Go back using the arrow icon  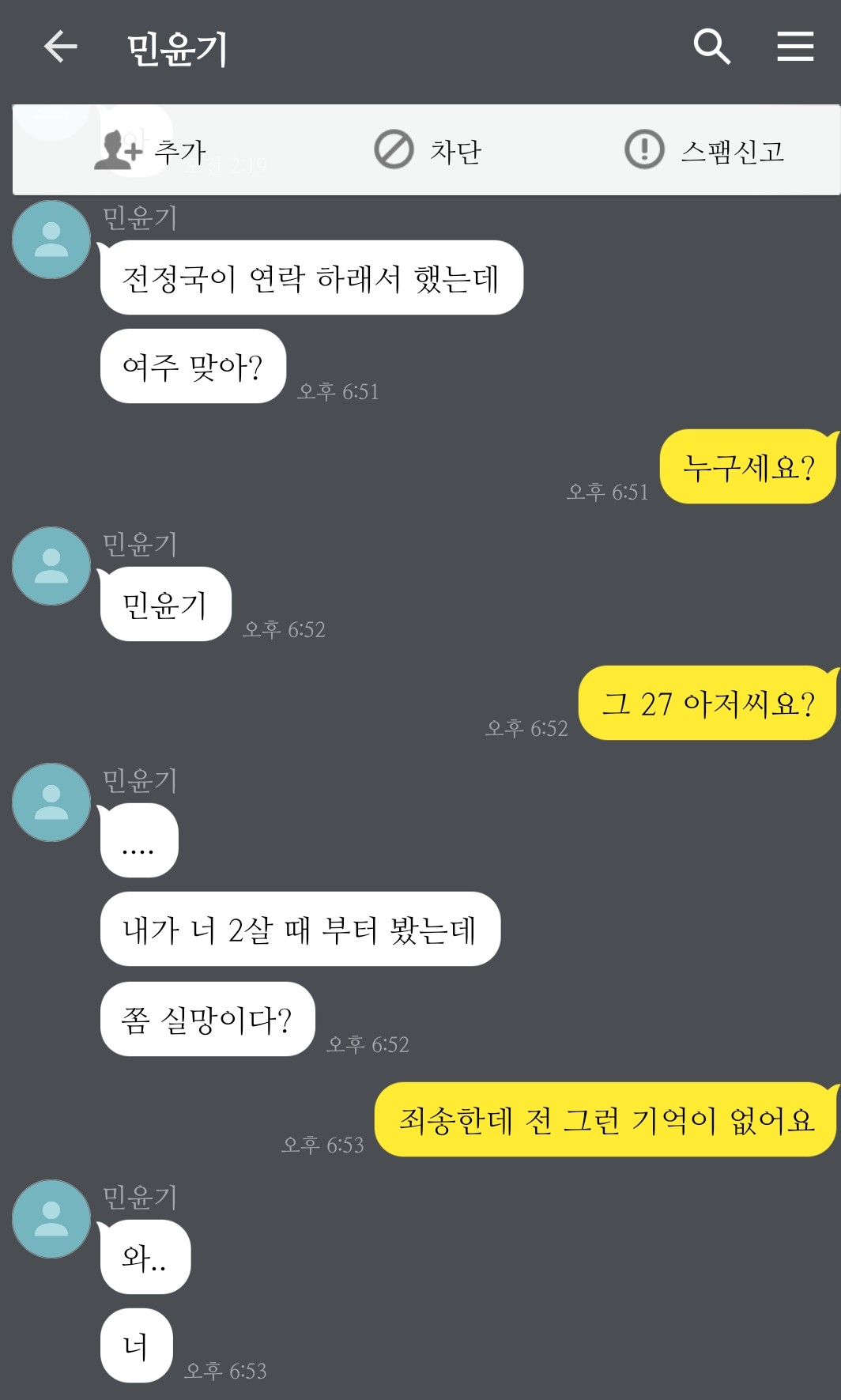[x=60, y=47]
